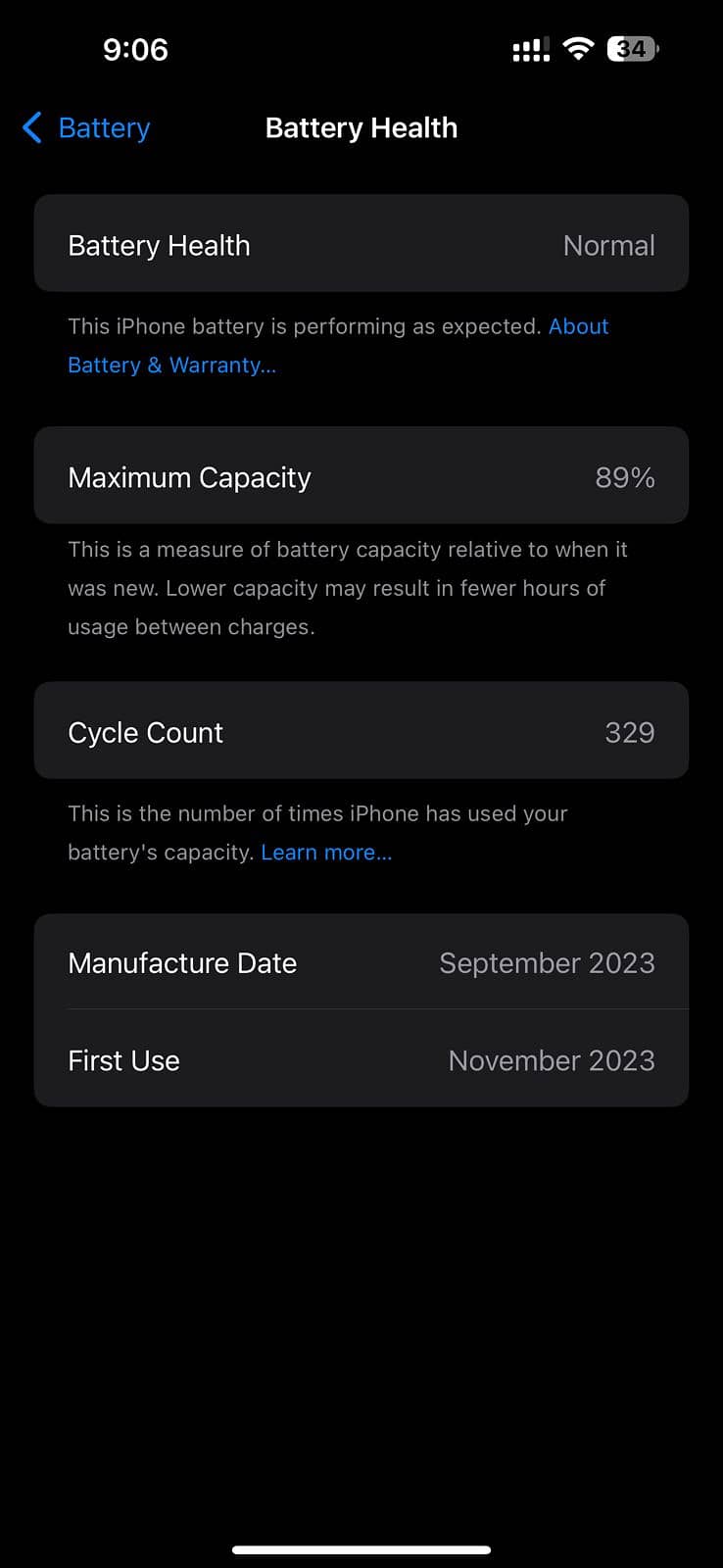This screenshot has height=1568, width=723.
Task: Select the Normal status value
Action: 608,245
